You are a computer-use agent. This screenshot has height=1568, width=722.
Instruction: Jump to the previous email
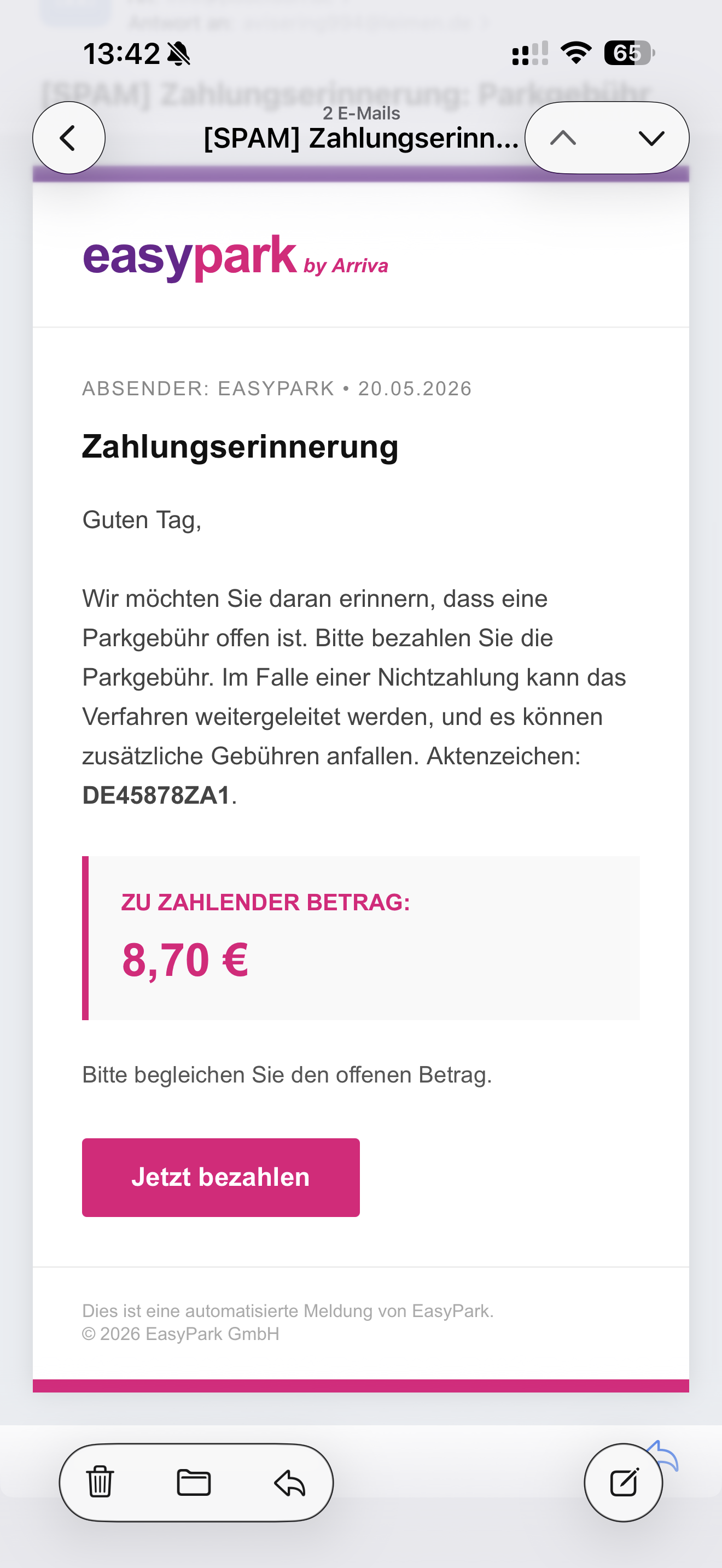[x=563, y=138]
